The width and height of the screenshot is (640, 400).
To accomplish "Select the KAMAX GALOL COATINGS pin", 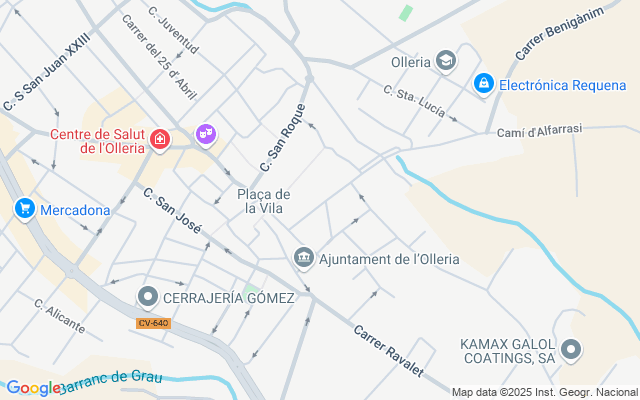I will tap(571, 350).
